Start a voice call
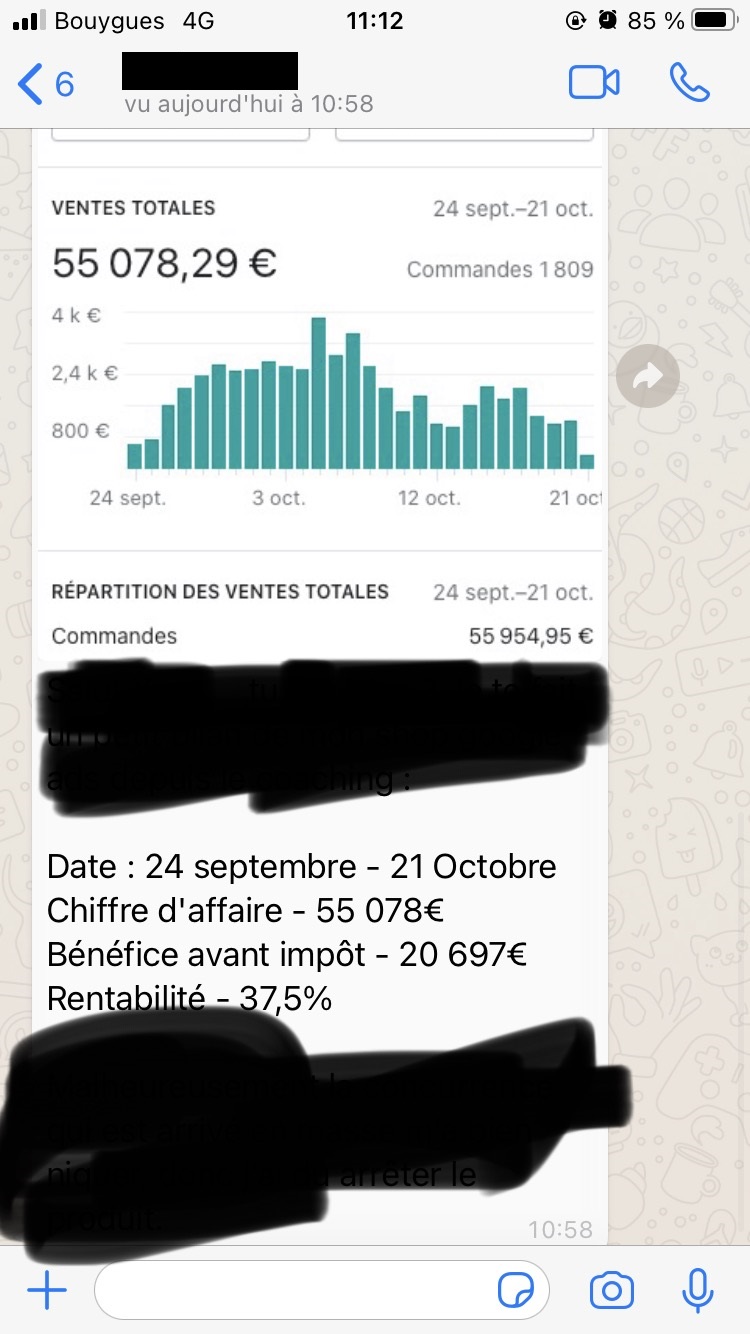 689,83
